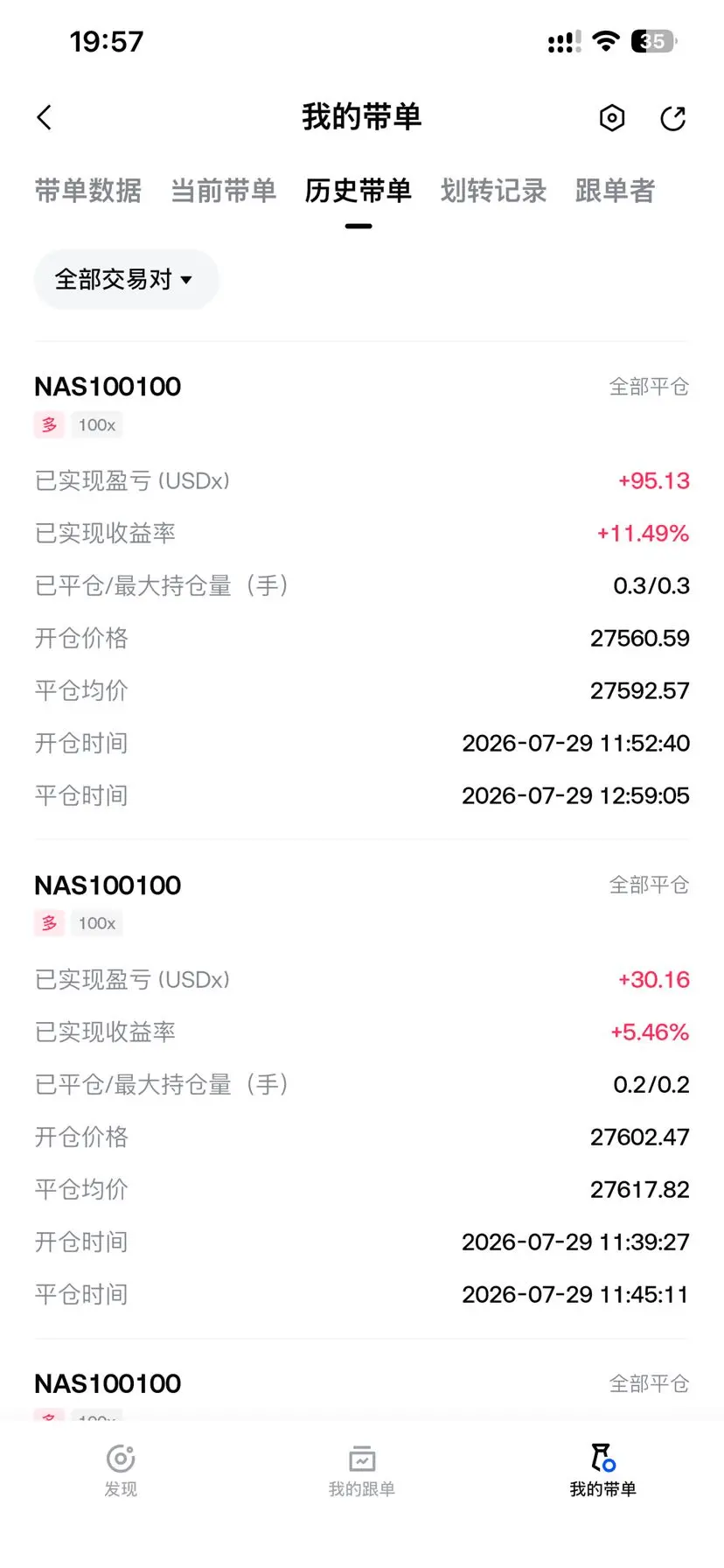Go to 发现 in the bottom bar
This screenshot has width=724, height=1568.
coord(121,1470)
